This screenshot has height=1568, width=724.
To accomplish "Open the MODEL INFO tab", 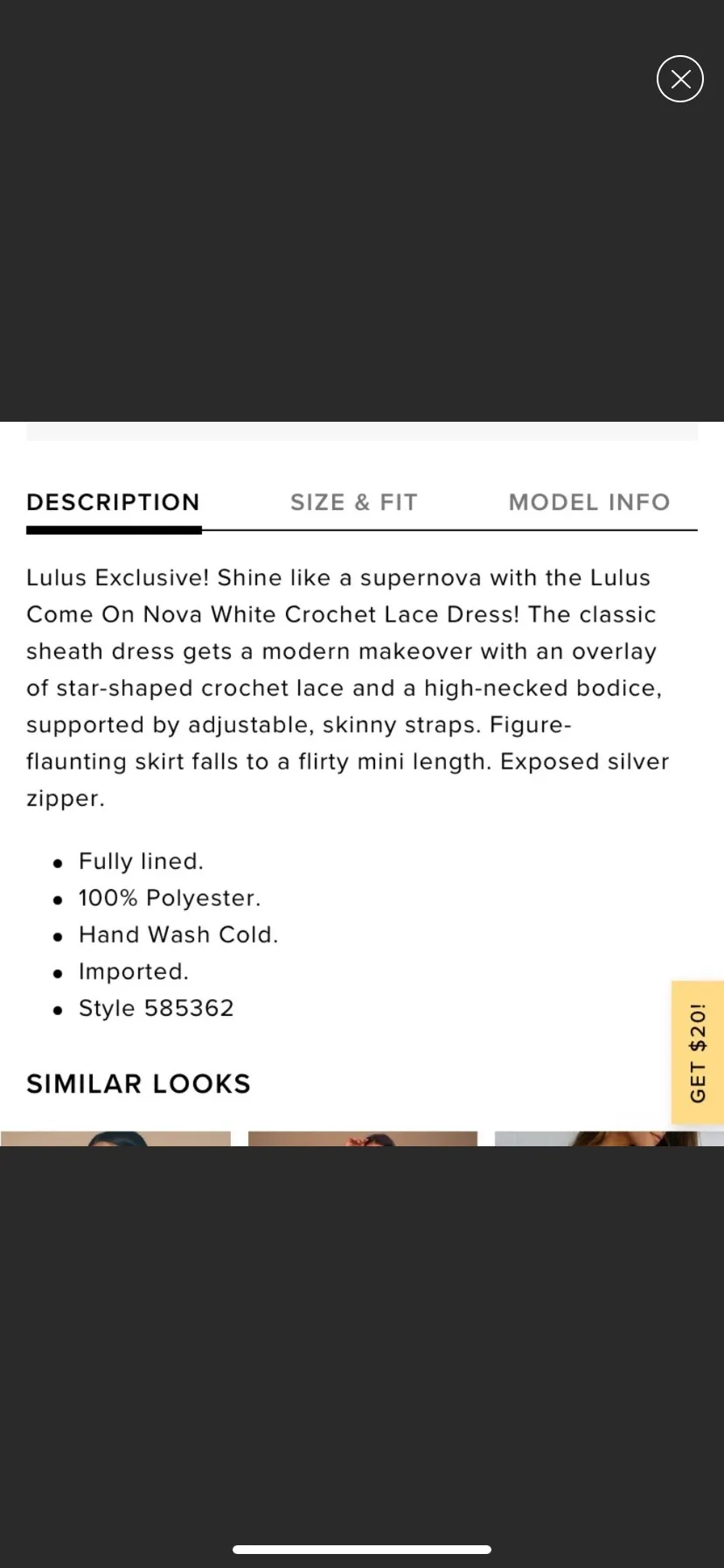I will point(588,502).
